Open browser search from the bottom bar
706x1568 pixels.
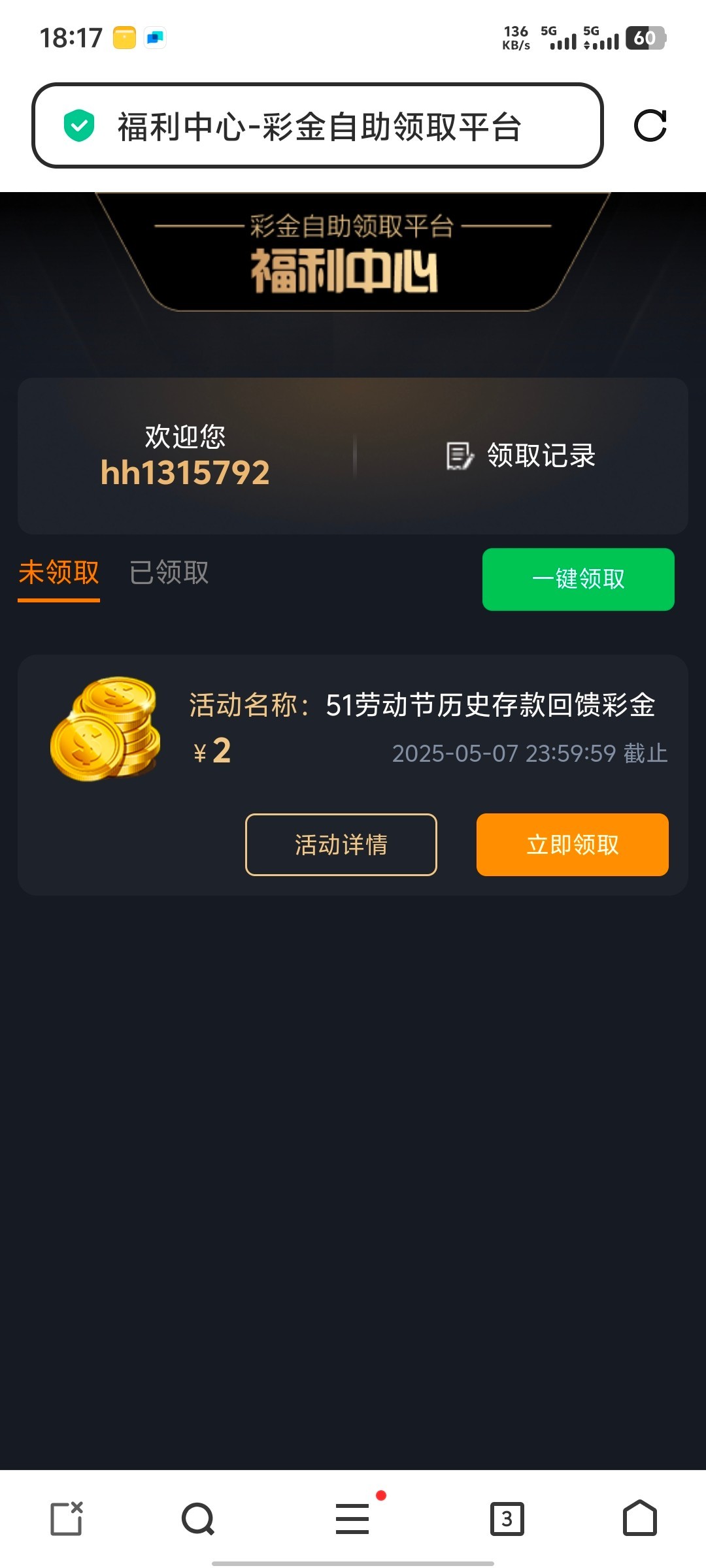198,1518
